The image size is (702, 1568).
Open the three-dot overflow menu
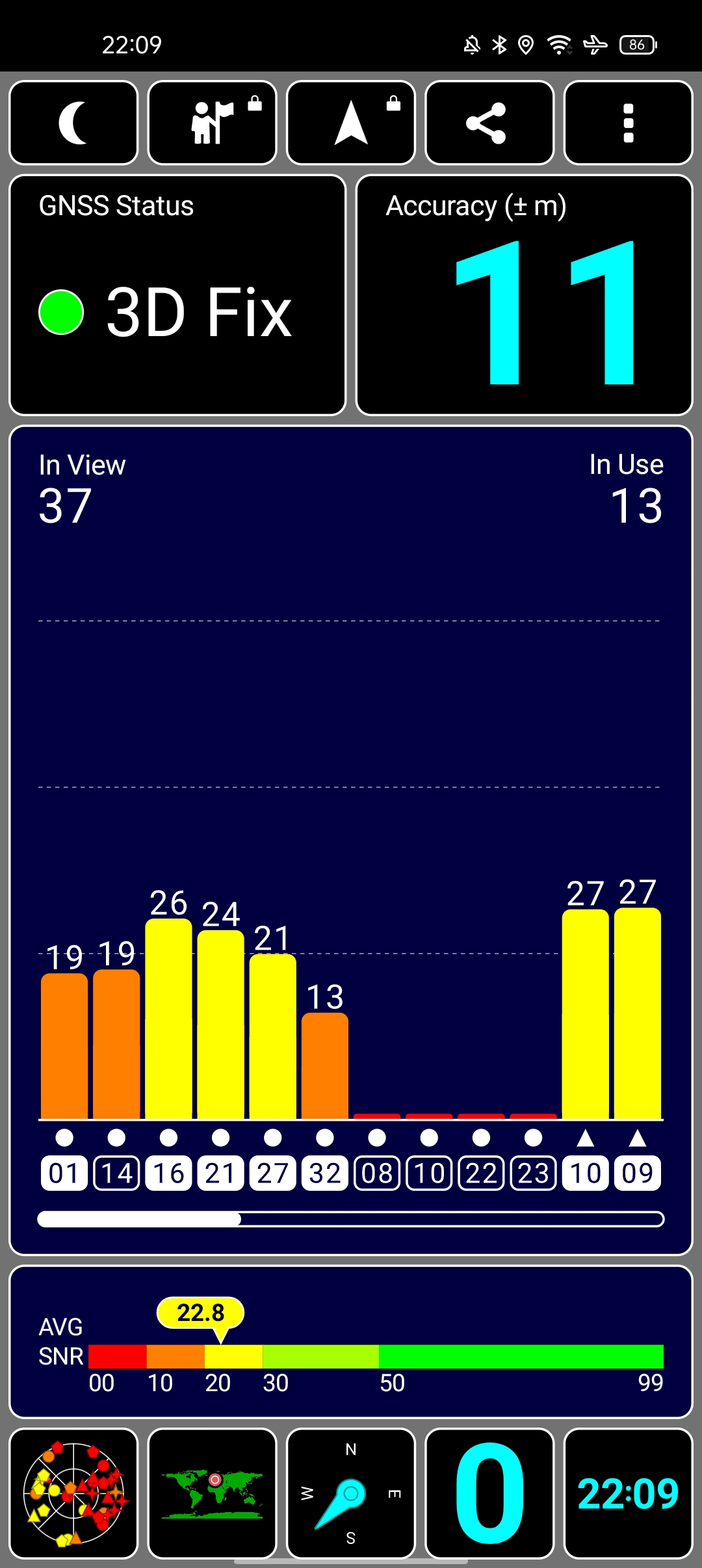[628, 123]
